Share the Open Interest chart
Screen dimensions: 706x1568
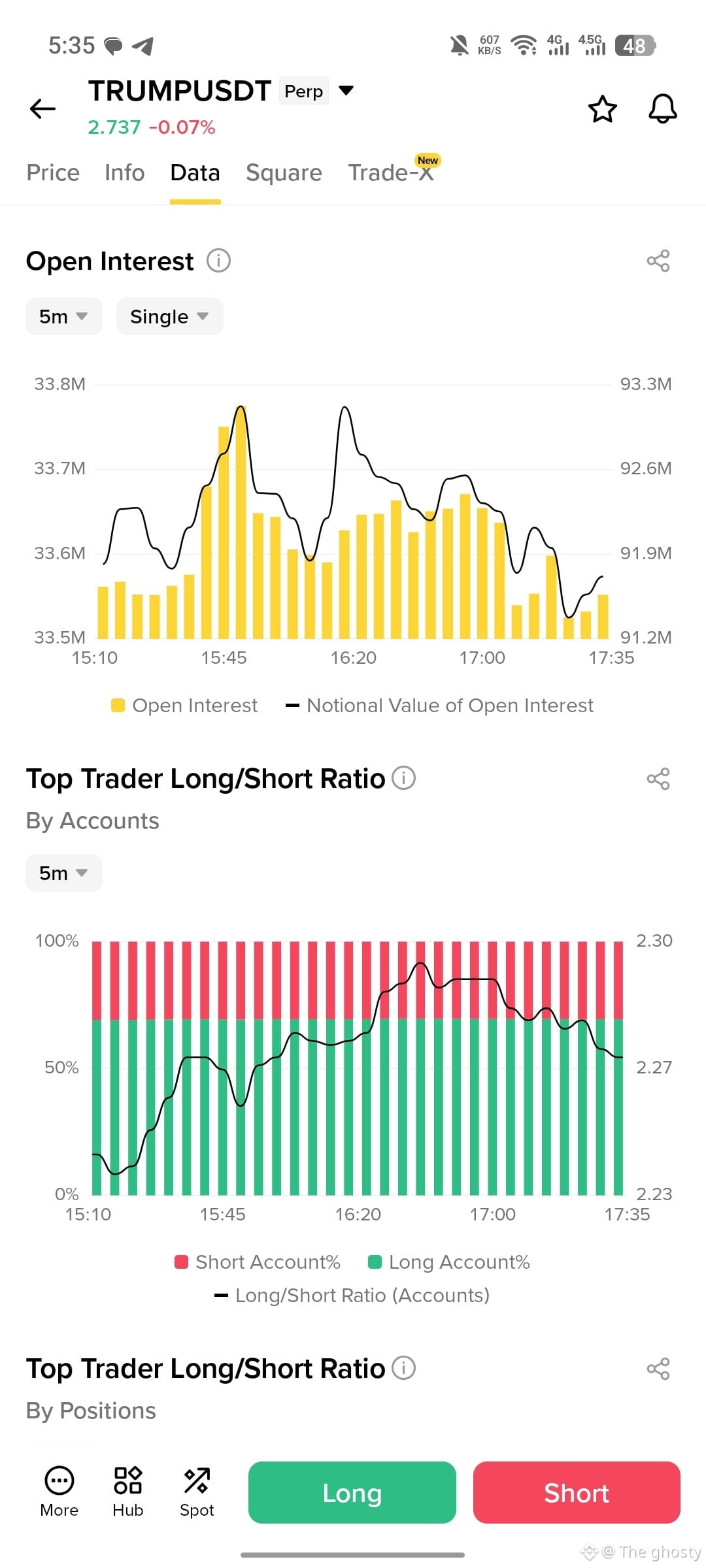658,261
